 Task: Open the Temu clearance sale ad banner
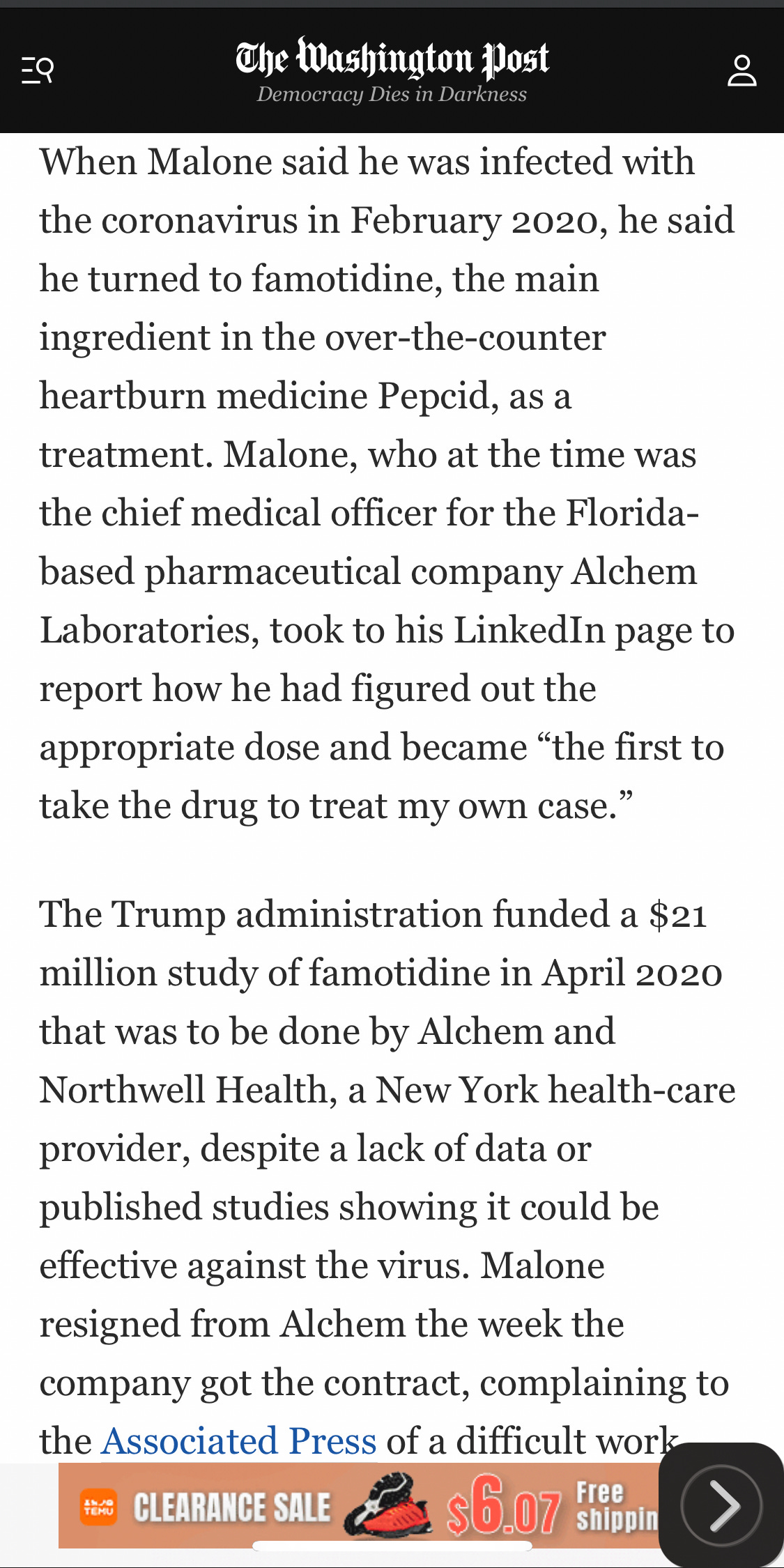tap(358, 1505)
